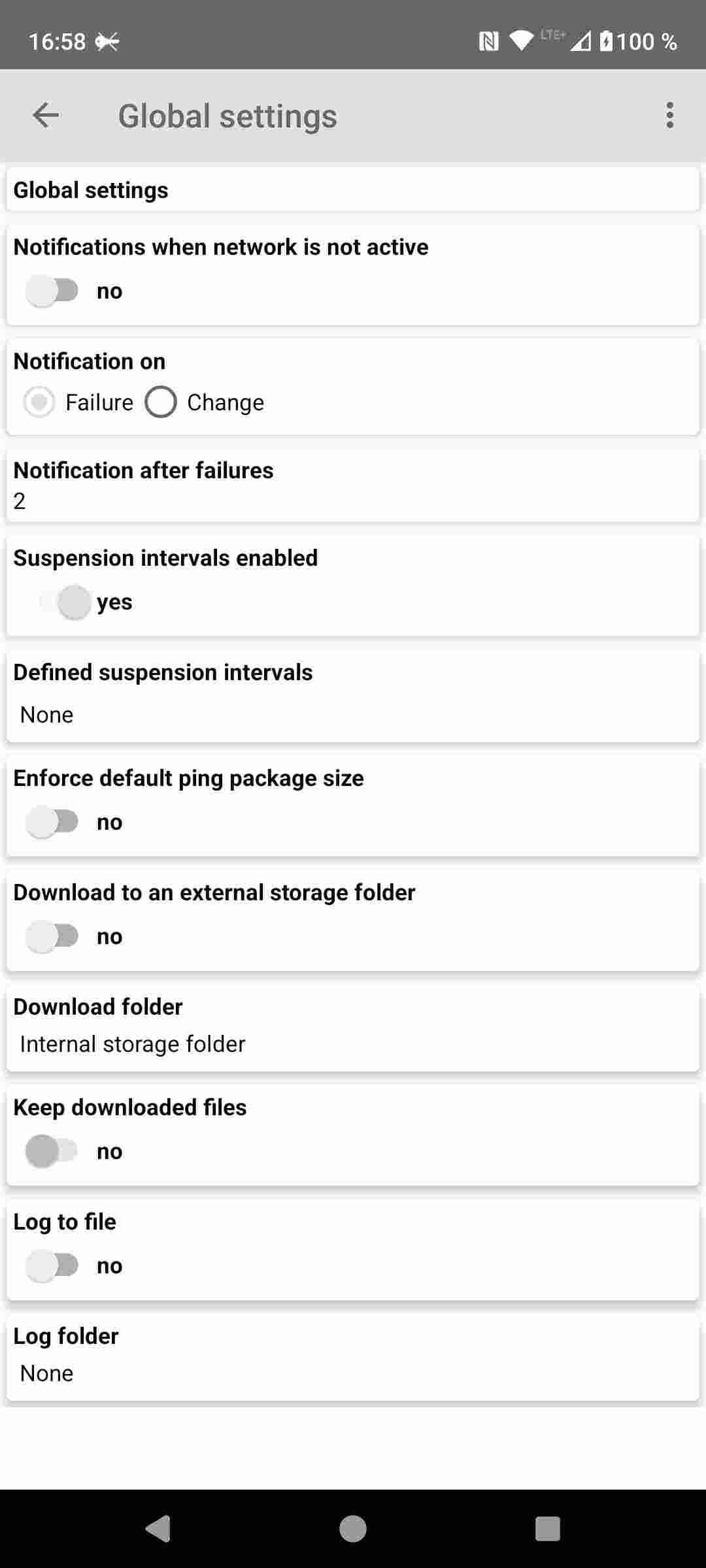Tap the system home button
Viewport: 706px width, 1568px height.
point(353,1529)
